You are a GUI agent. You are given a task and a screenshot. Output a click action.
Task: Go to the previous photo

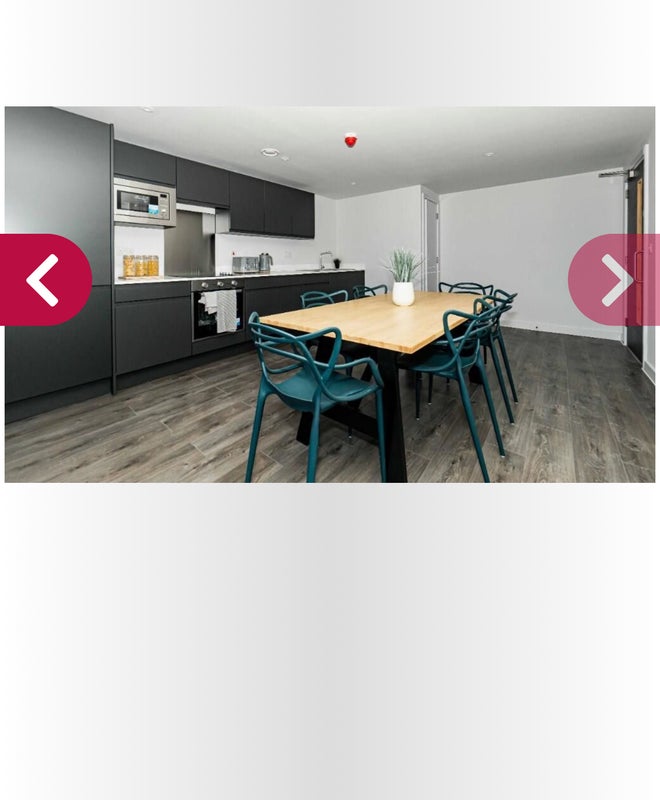(43, 280)
